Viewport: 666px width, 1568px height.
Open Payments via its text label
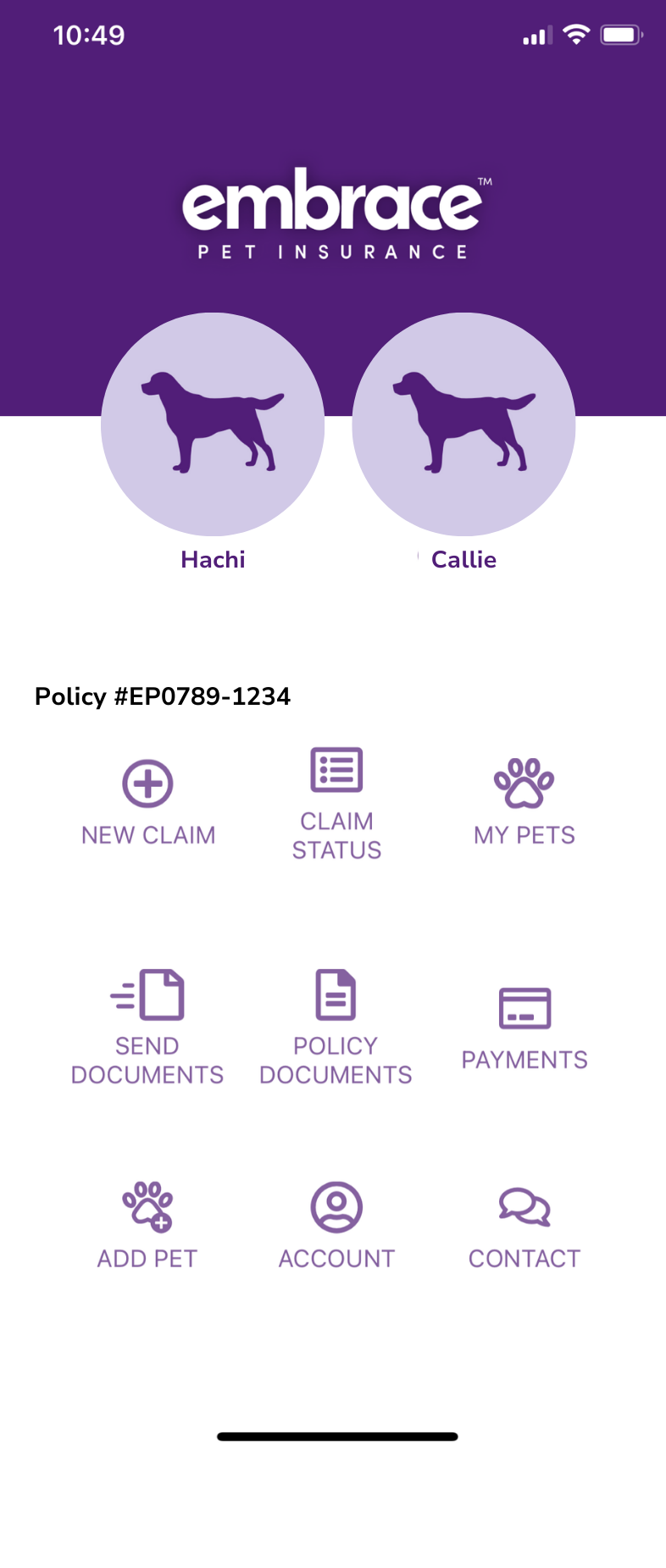click(524, 1059)
